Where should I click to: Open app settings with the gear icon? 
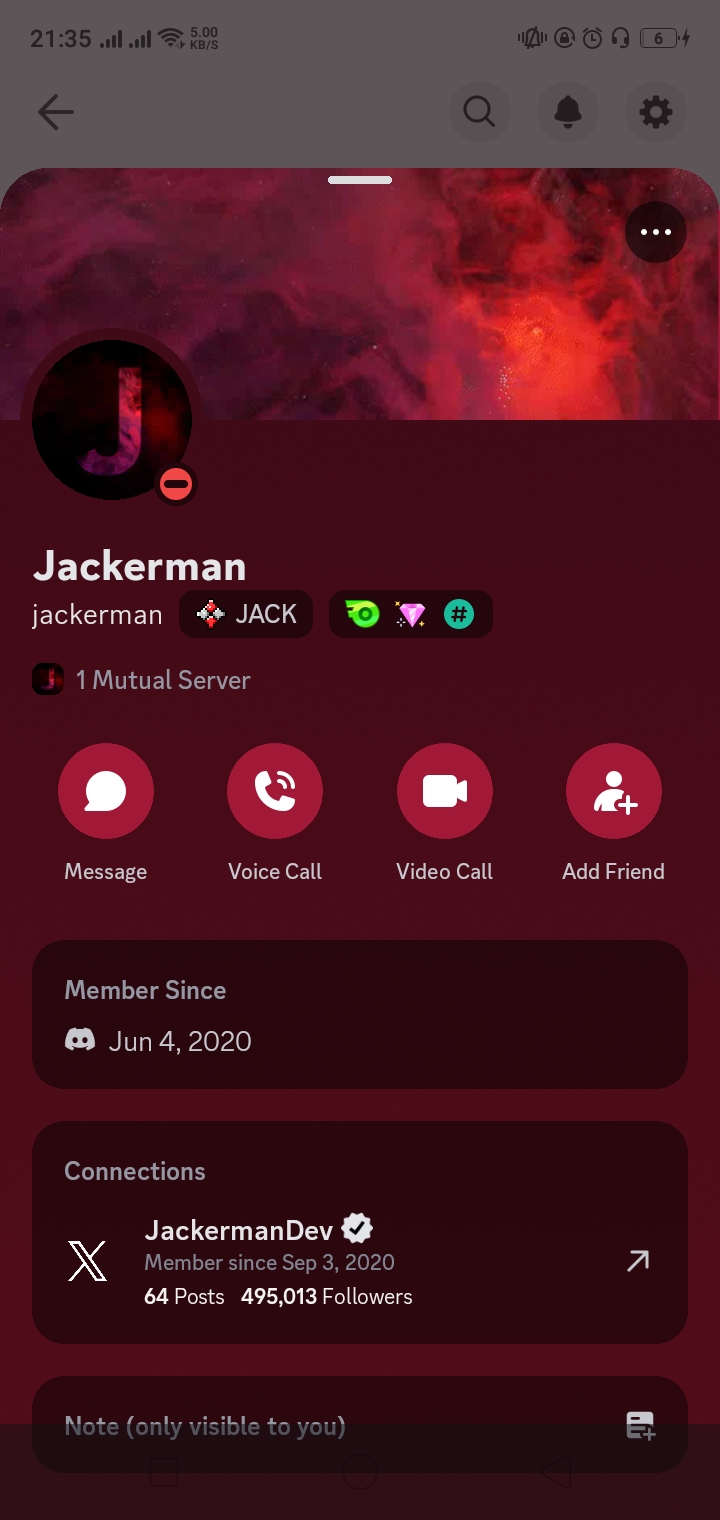(x=655, y=112)
